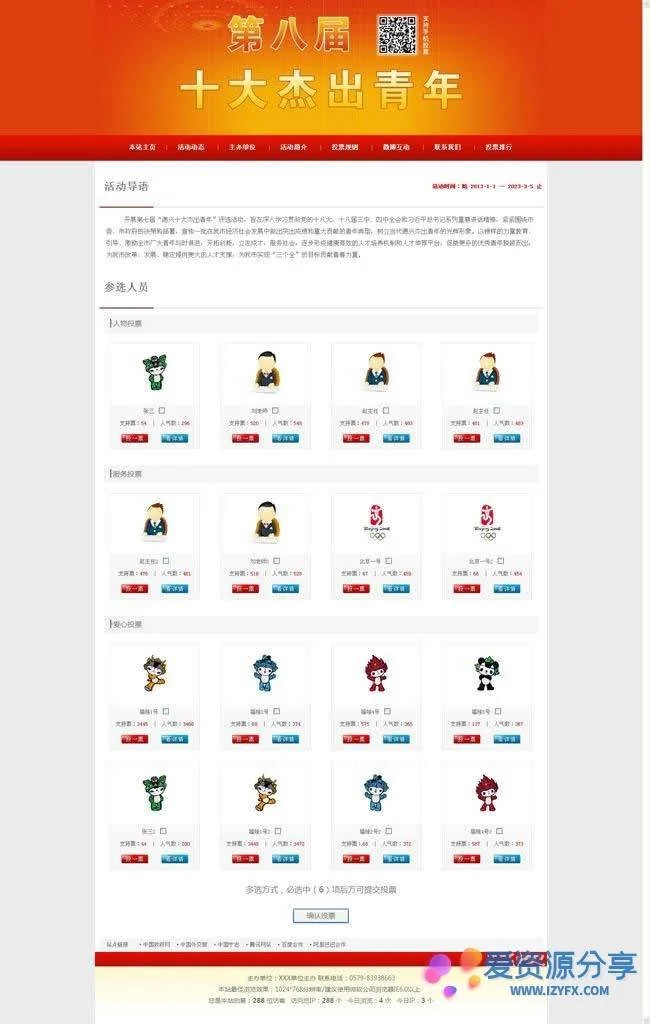This screenshot has width=650, height=1024.
Task: Switch to 活动简介 page
Action: tap(293, 147)
